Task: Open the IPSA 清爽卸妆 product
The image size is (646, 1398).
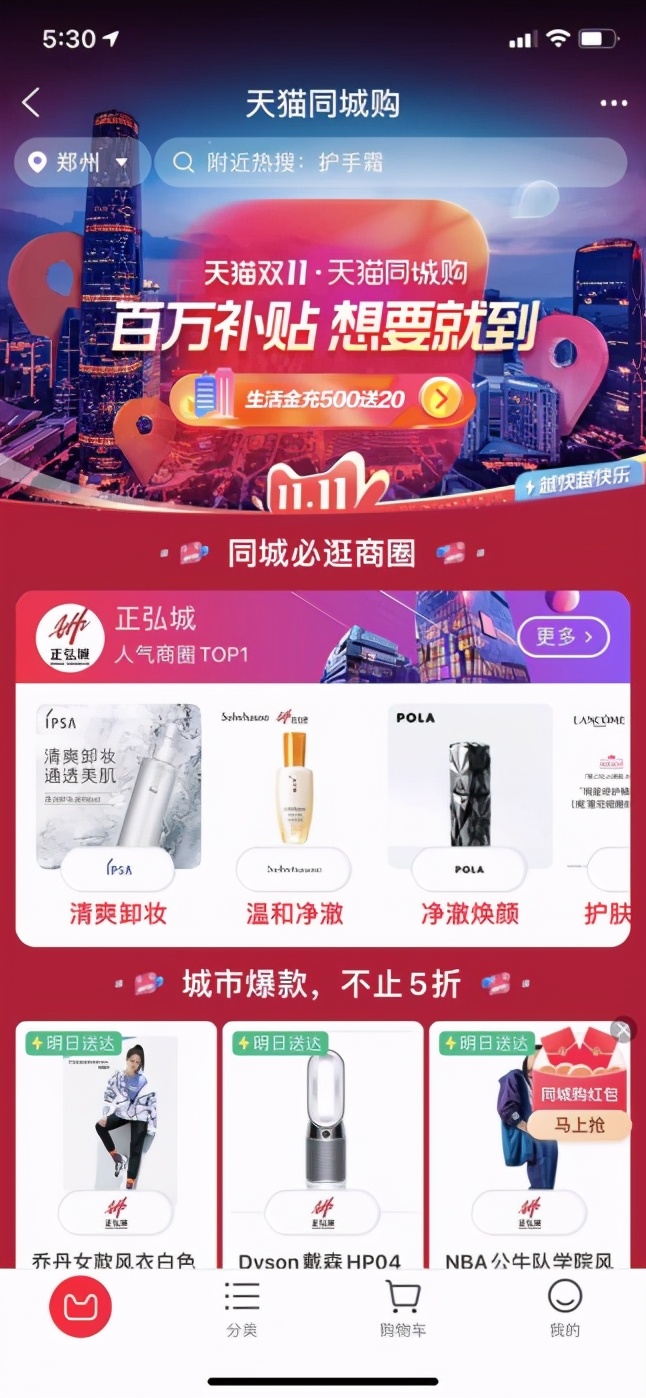Action: (118, 800)
